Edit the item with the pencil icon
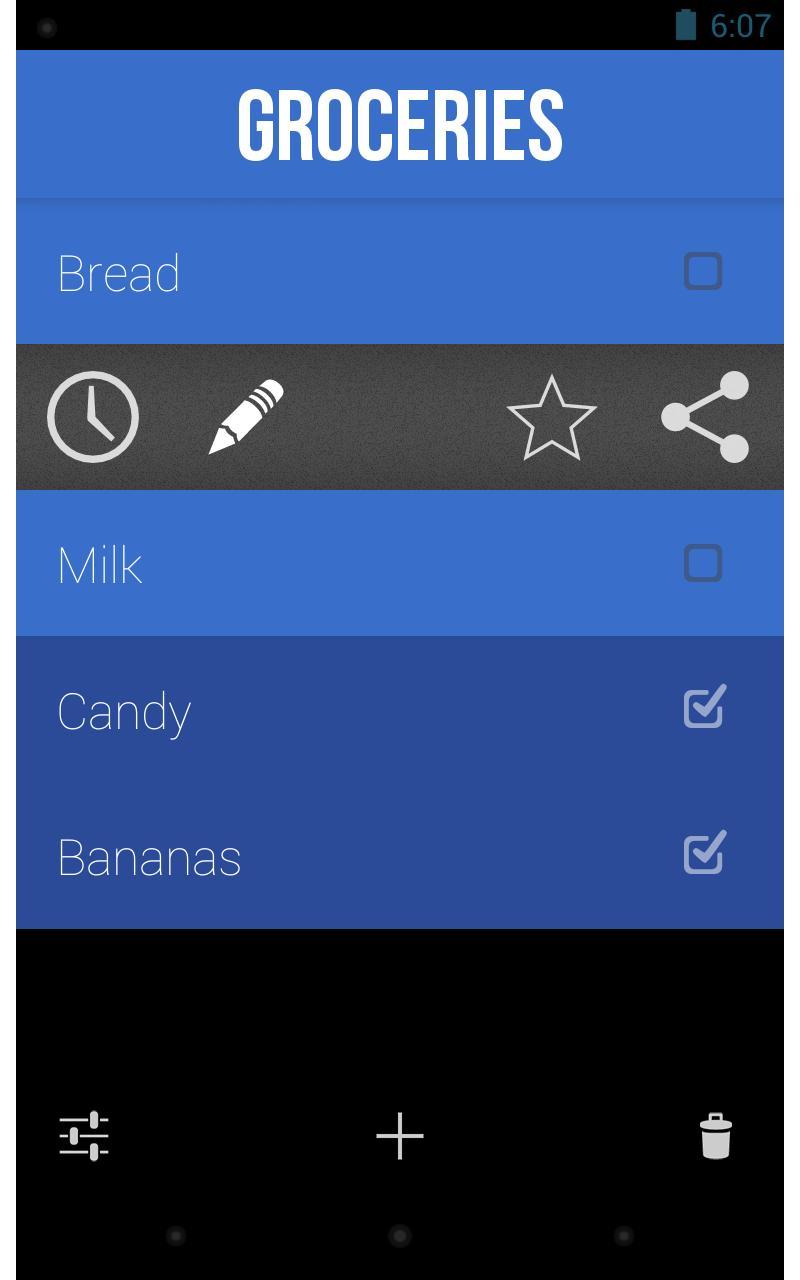The image size is (800, 1280). click(x=246, y=417)
